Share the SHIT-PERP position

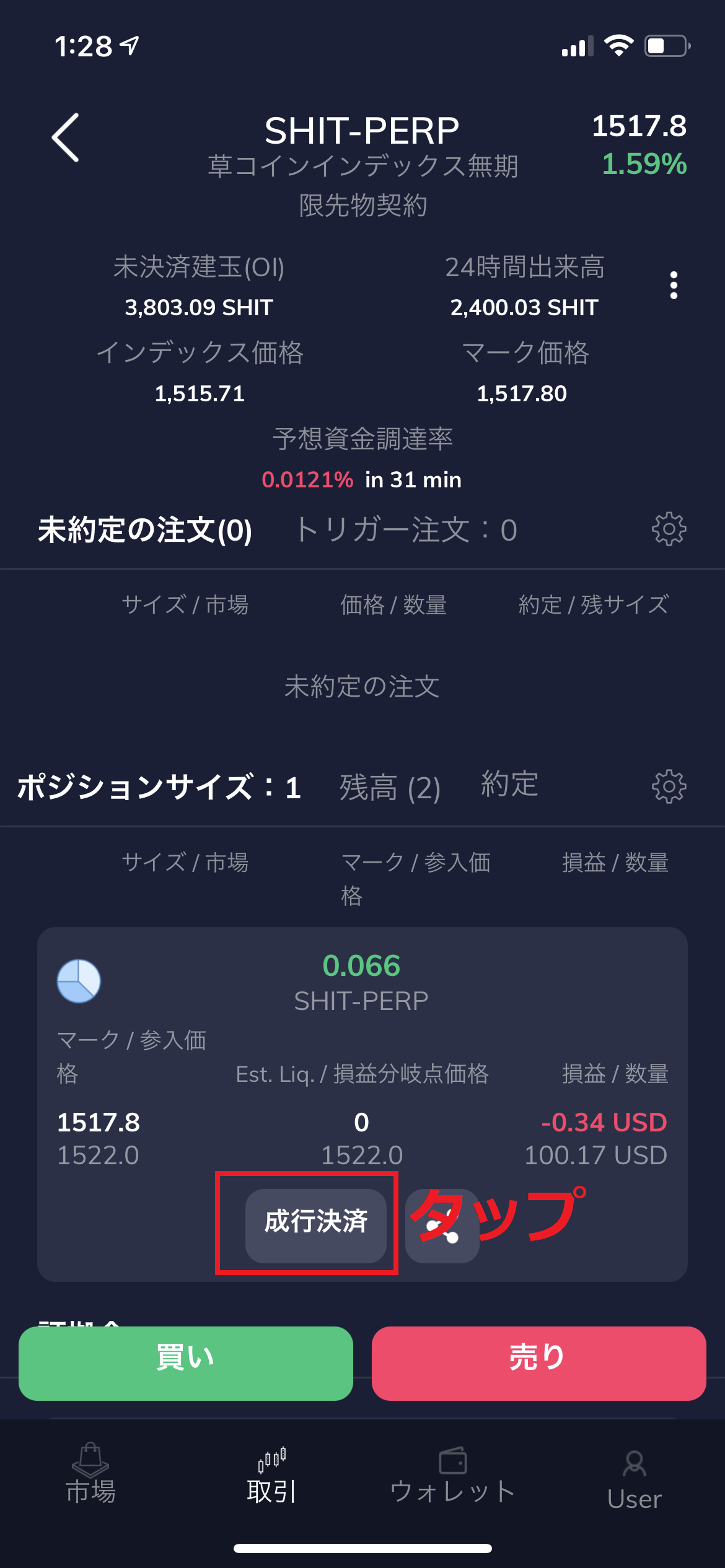pos(442,1226)
